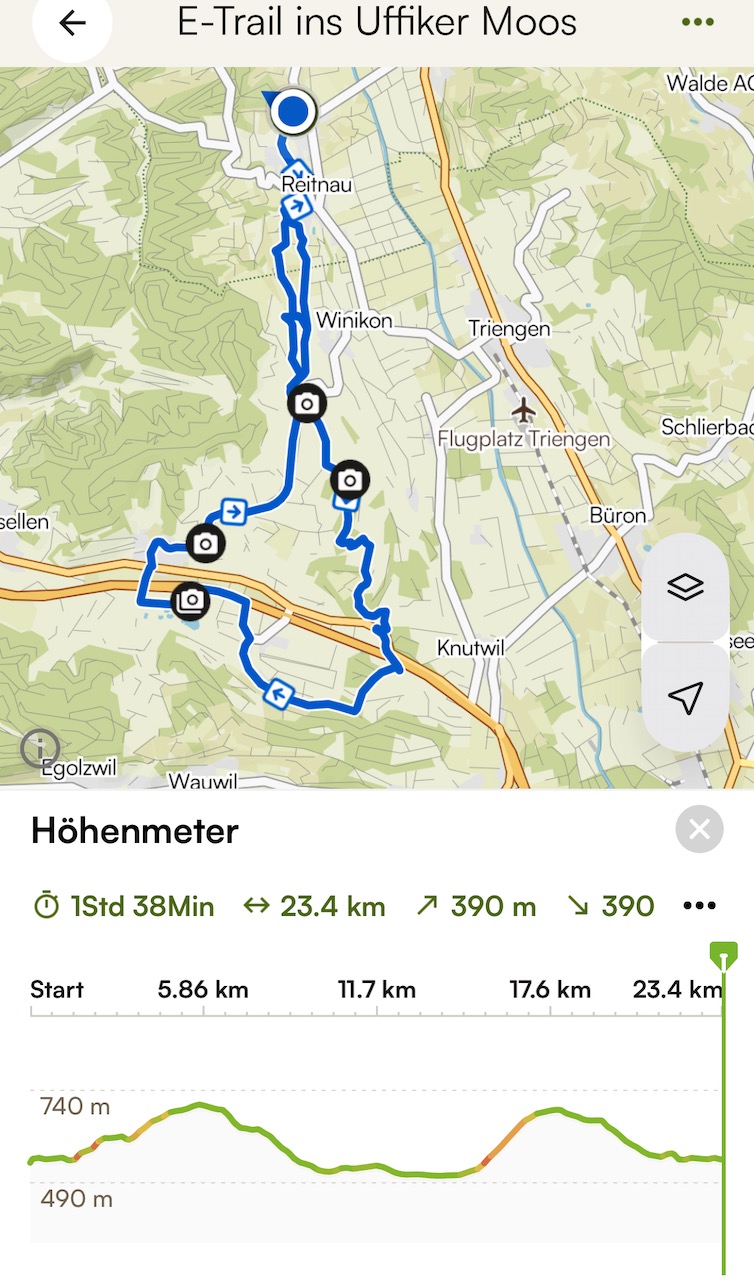
Task: Go back using the arrow button
Action: (x=72, y=24)
